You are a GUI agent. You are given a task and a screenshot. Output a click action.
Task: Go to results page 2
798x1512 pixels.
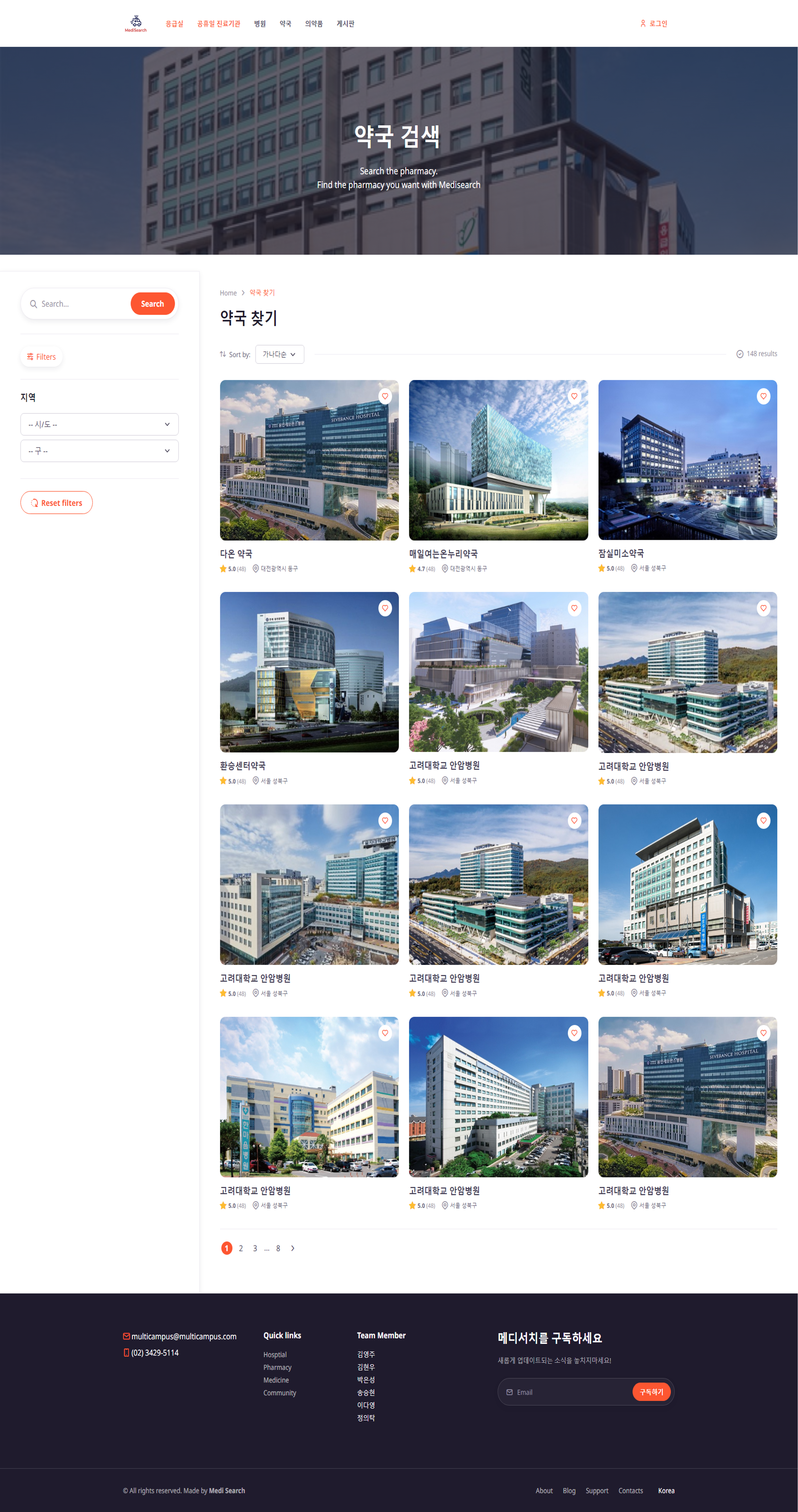coord(241,1248)
